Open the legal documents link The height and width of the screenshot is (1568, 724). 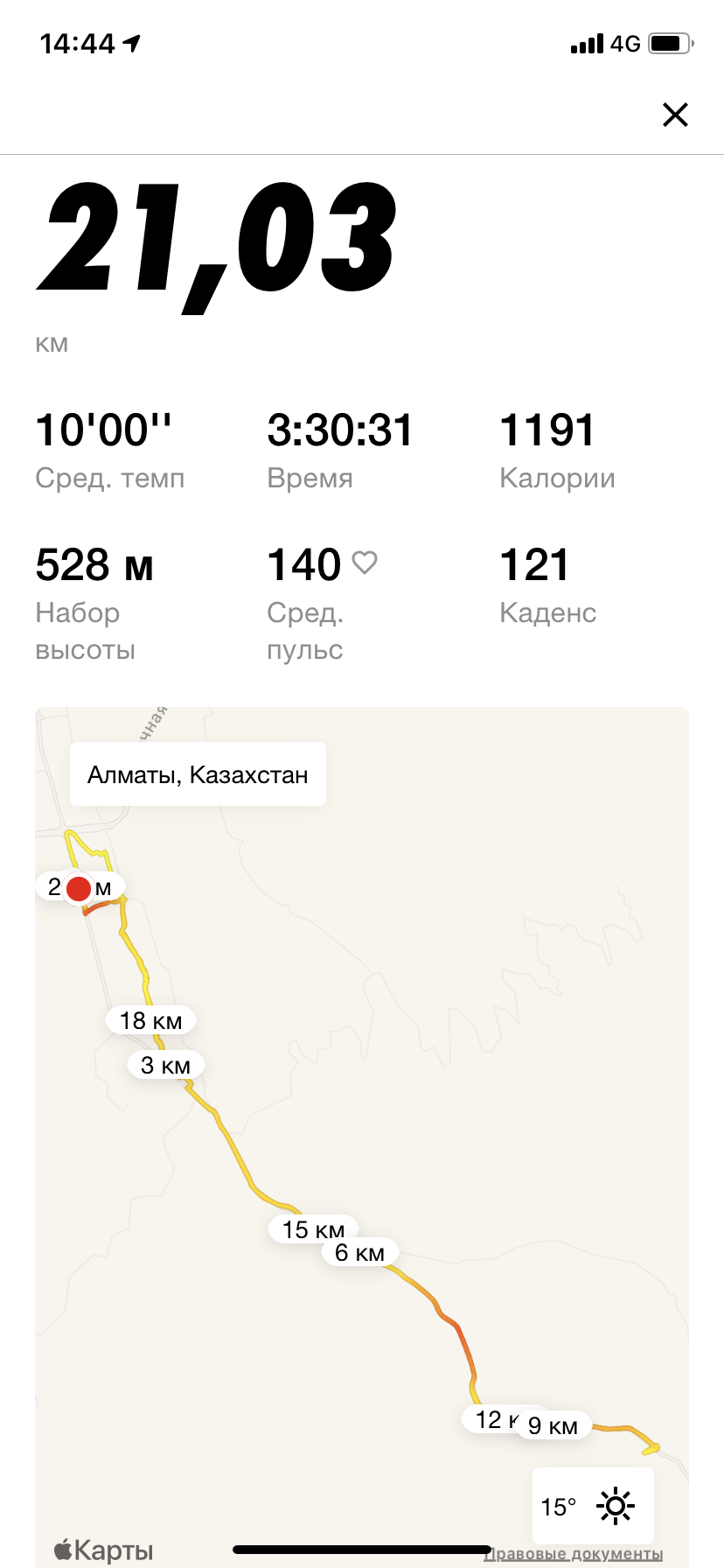[x=574, y=1554]
